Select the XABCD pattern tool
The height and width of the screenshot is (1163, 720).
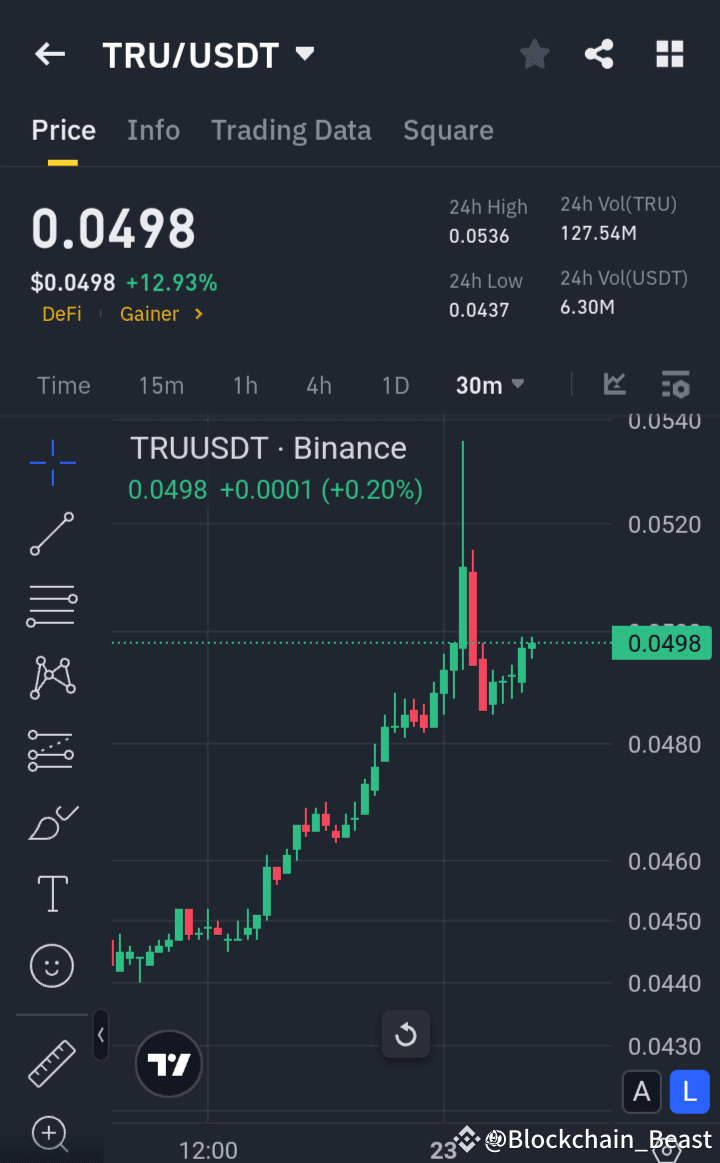pos(51,678)
